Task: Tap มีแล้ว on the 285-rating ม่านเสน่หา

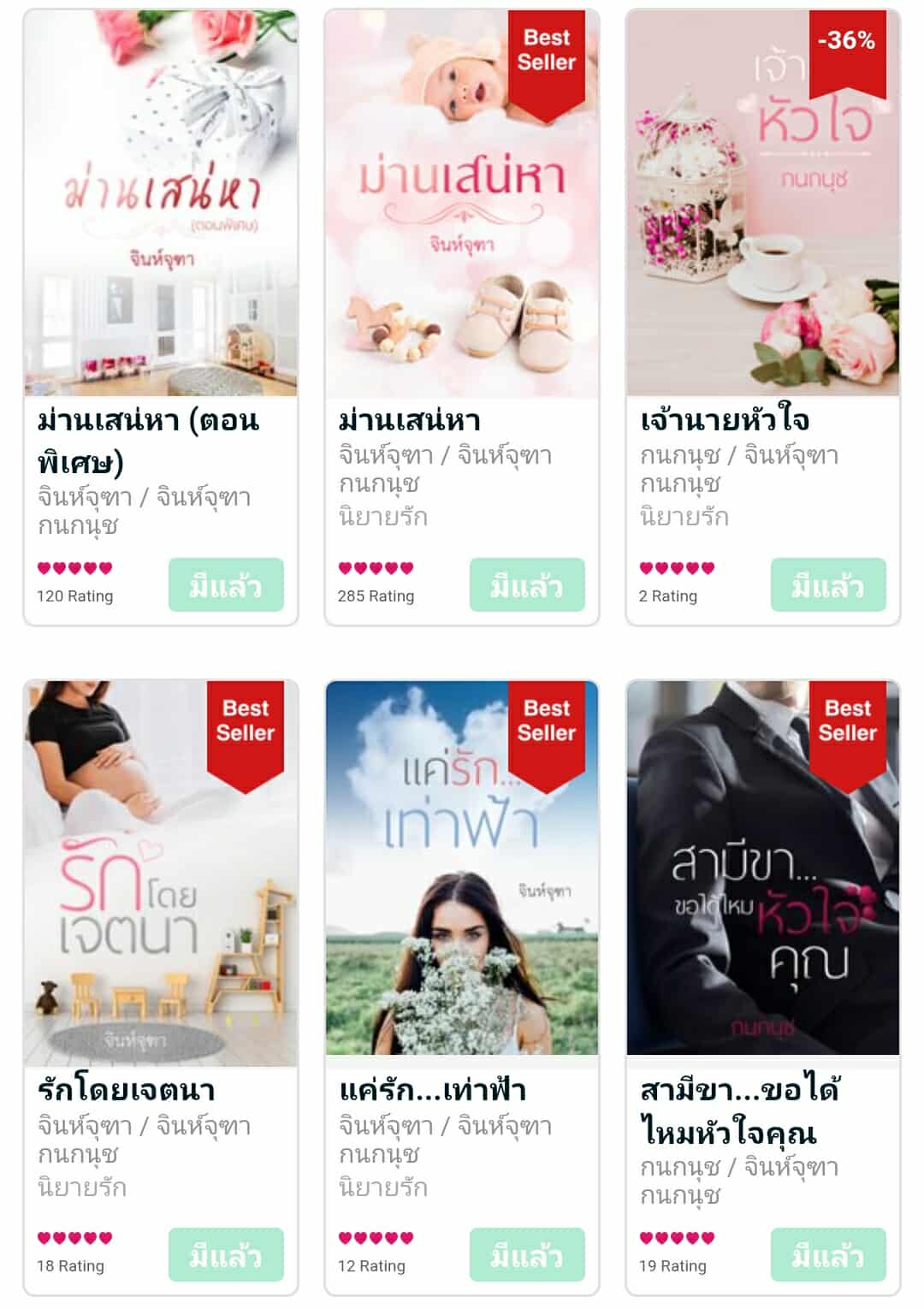Action: (527, 585)
